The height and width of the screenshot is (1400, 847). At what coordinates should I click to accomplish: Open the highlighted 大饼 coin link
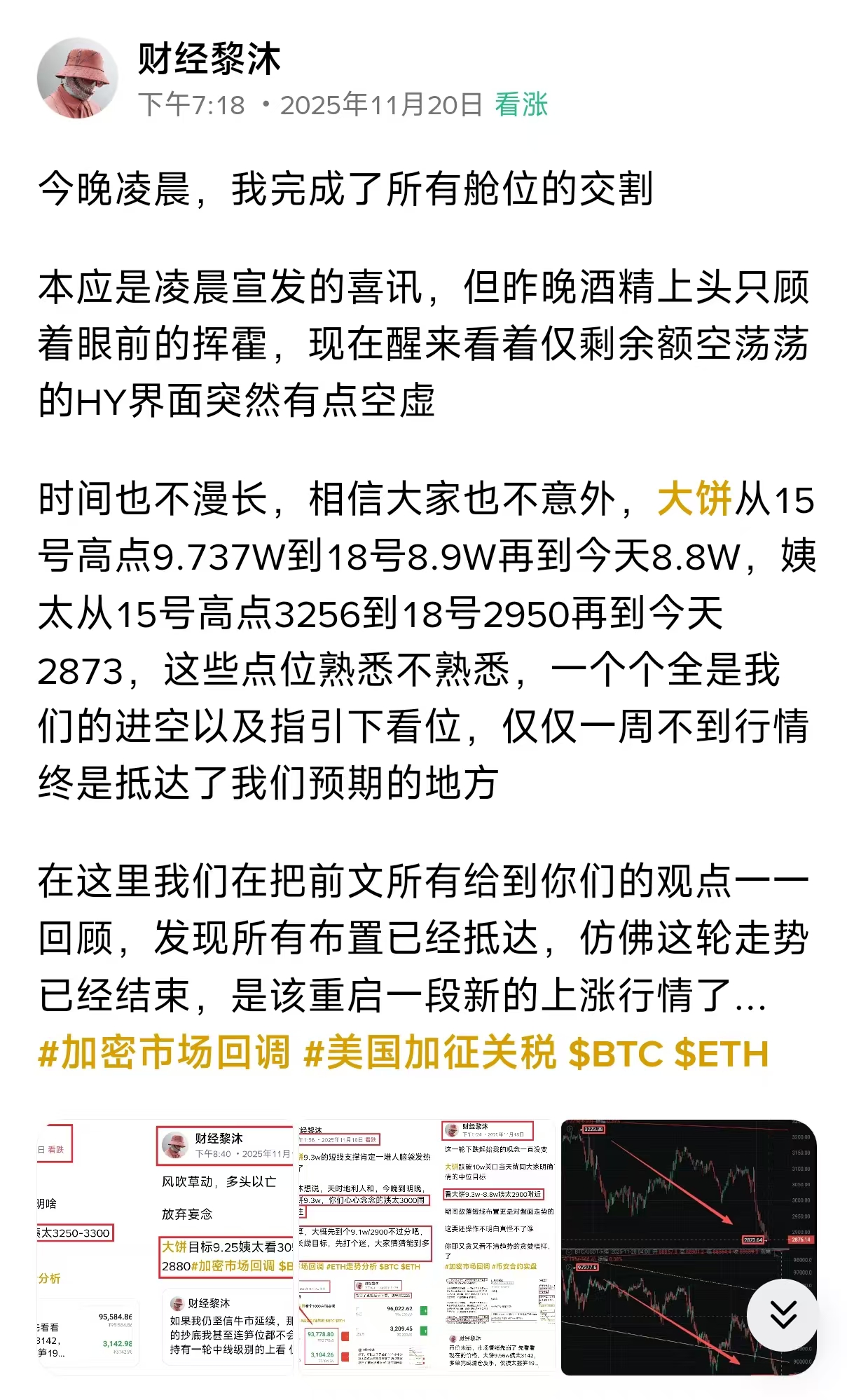click(694, 500)
